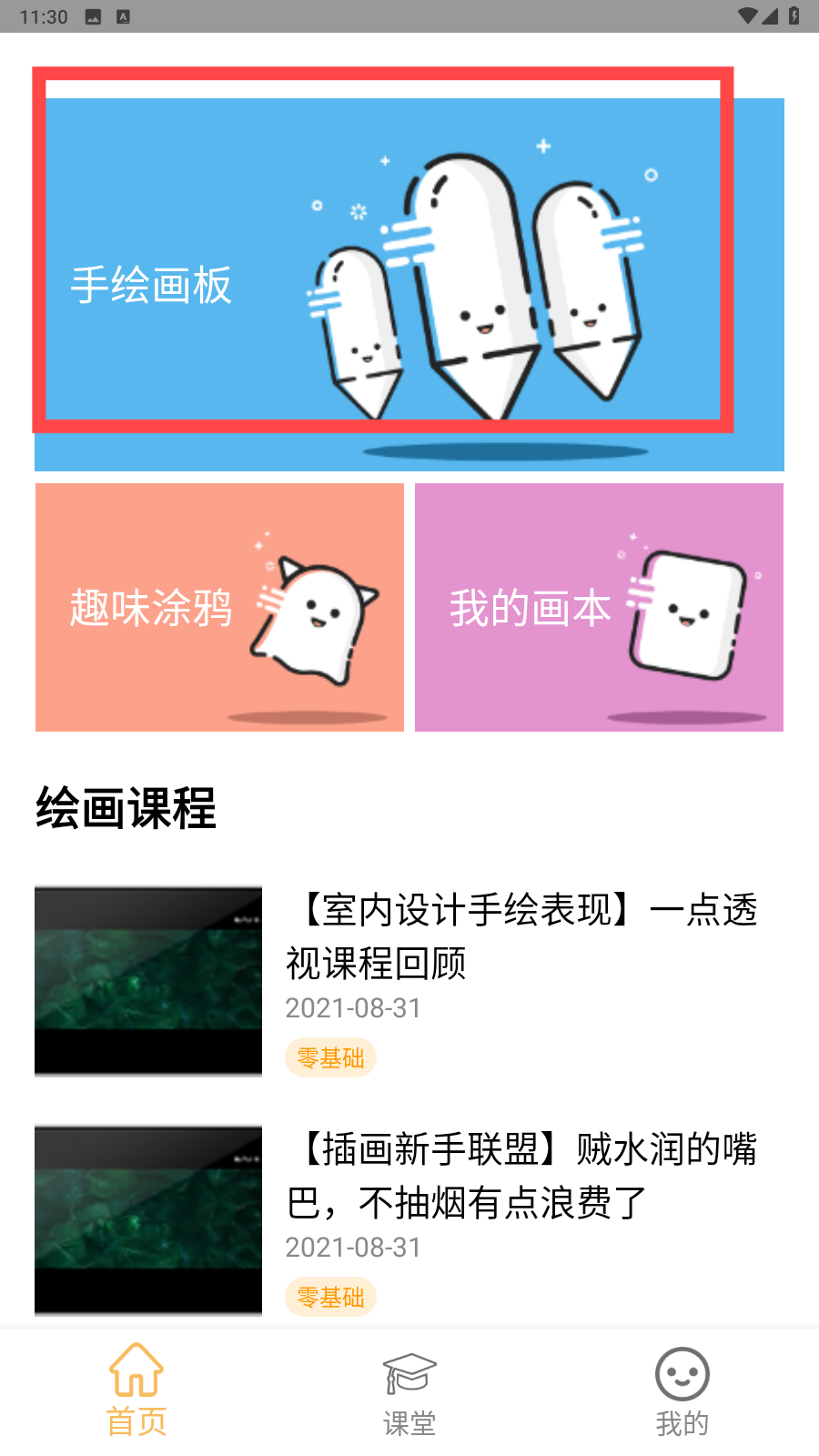819x1456 pixels.
Task: Switch to the 首页 tab
Action: coord(136,1390)
